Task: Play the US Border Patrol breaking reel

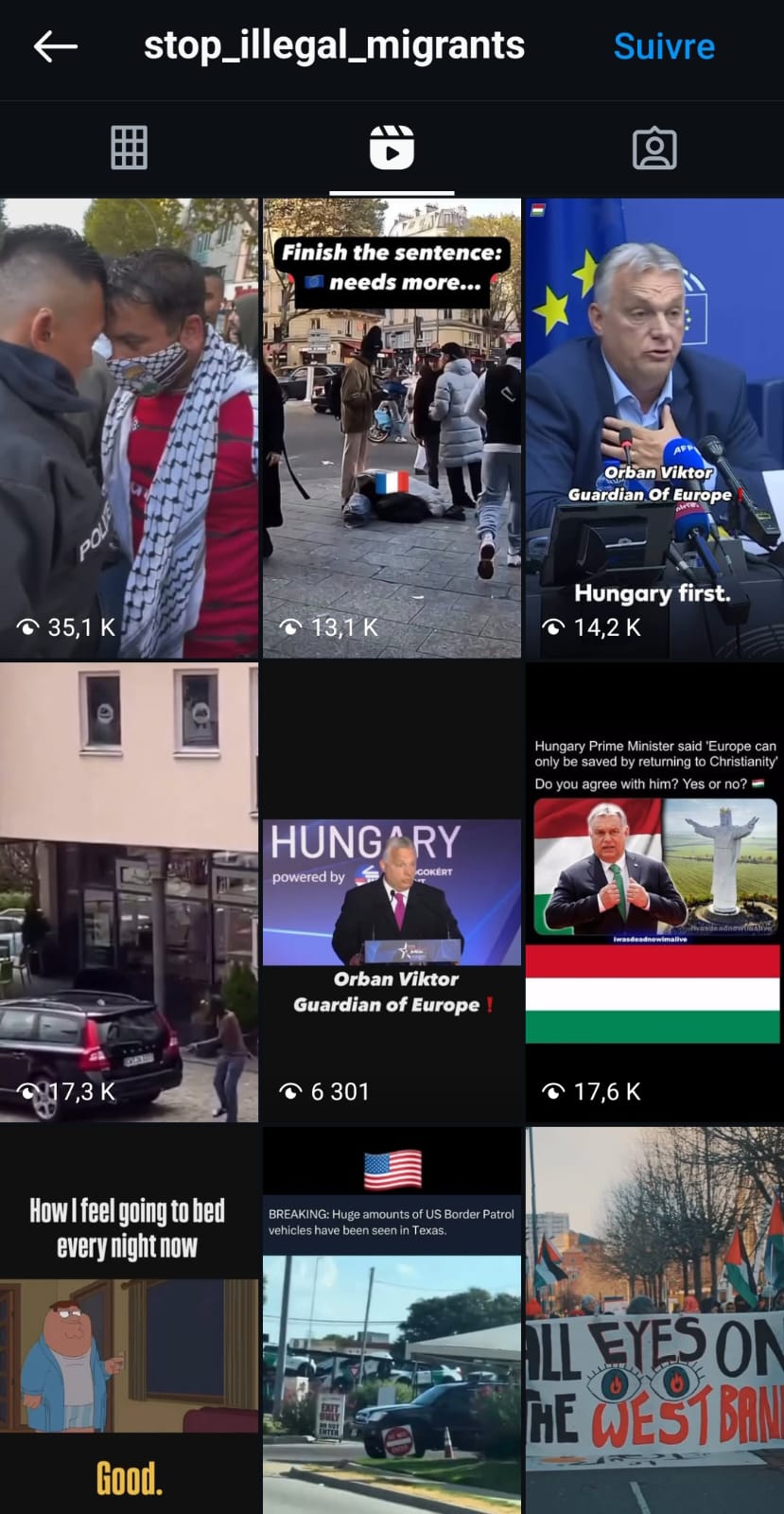Action: pyautogui.click(x=392, y=1320)
